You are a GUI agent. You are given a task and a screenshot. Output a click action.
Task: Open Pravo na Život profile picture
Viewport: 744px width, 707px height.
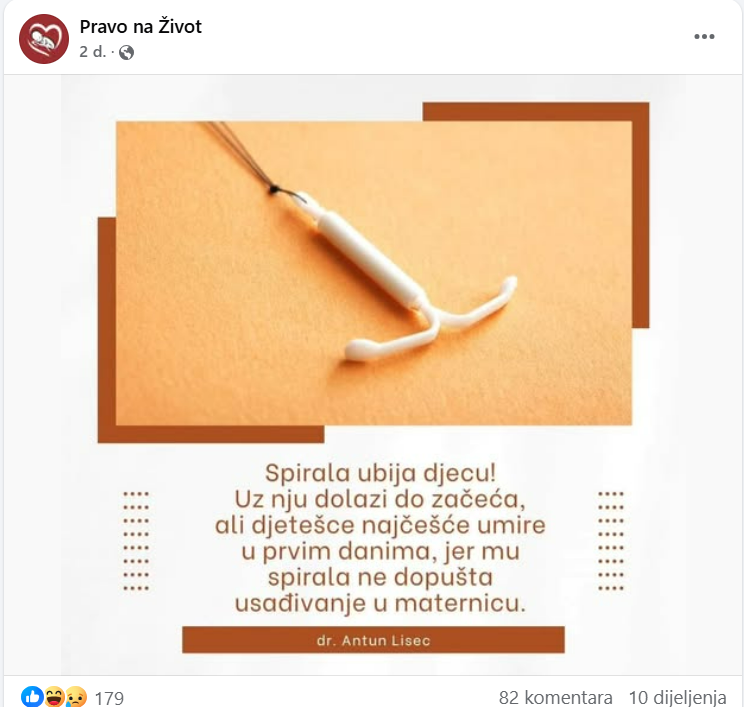[43, 39]
